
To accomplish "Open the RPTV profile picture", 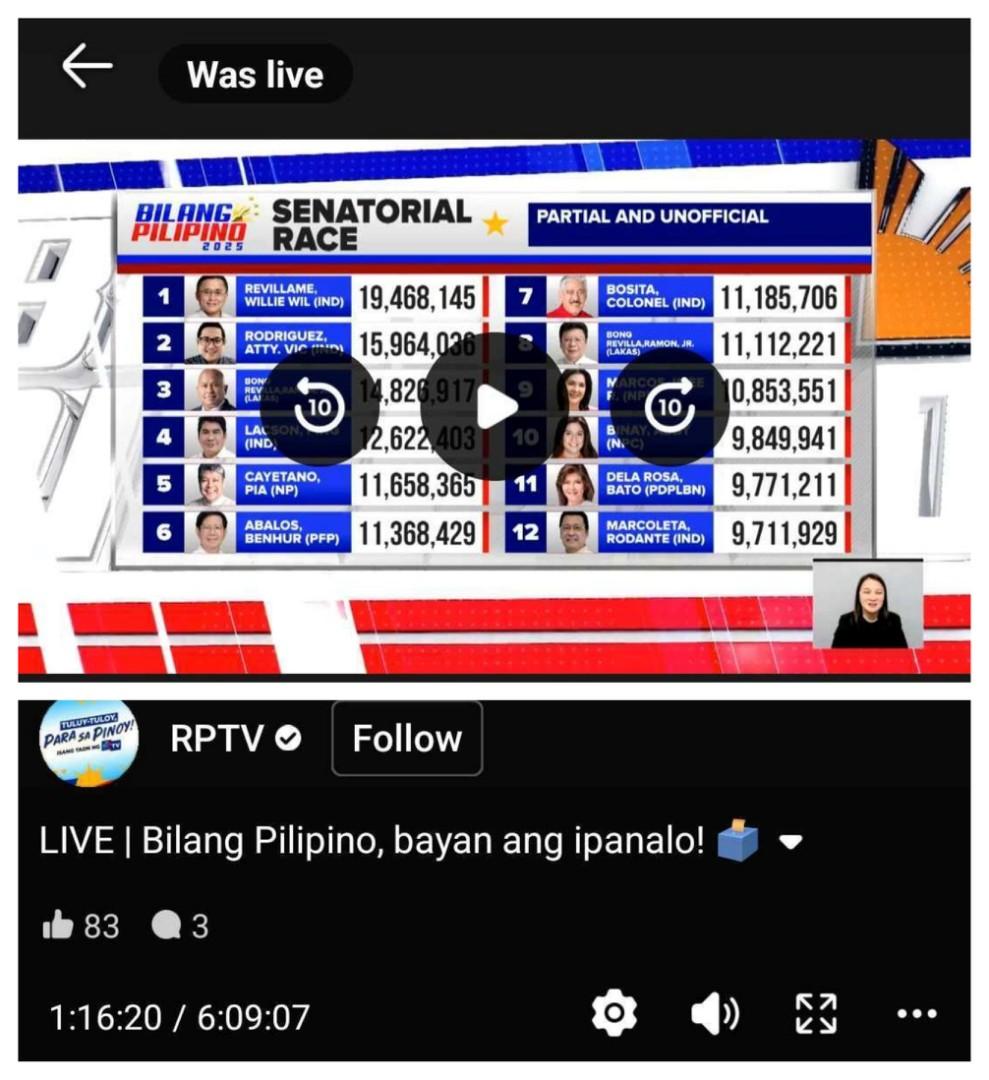I will 88,741.
